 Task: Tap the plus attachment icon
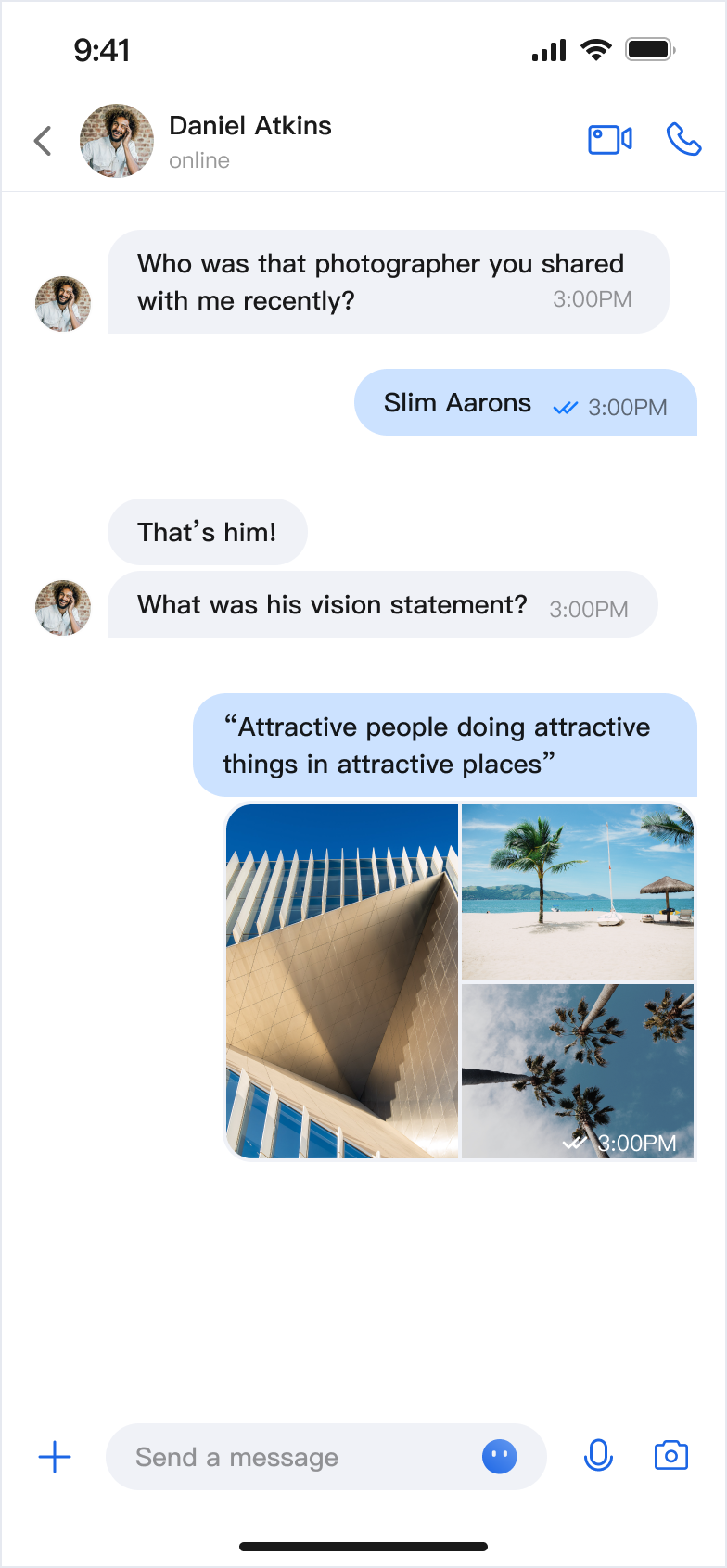(x=55, y=1457)
